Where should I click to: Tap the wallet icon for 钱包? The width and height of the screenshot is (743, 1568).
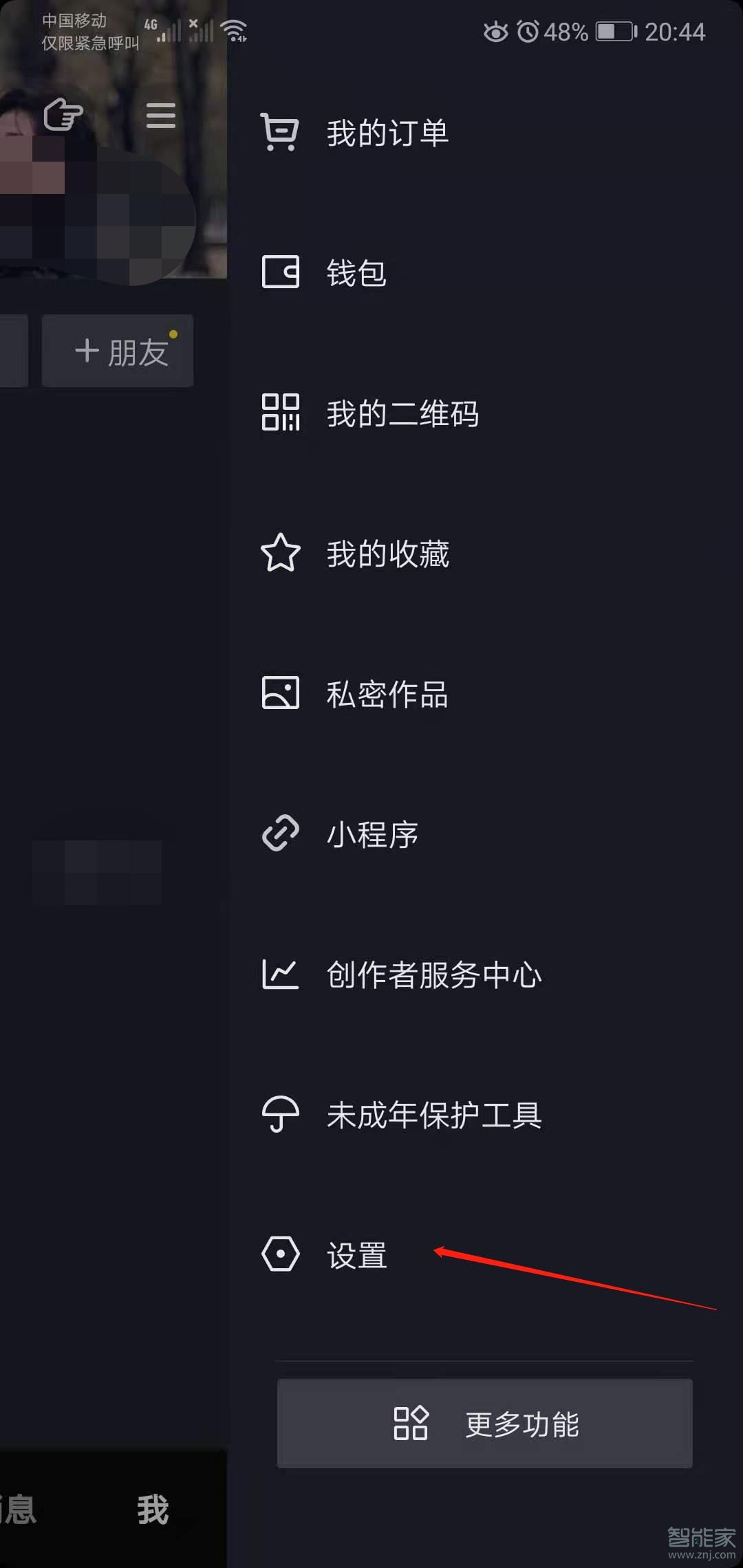(x=280, y=273)
